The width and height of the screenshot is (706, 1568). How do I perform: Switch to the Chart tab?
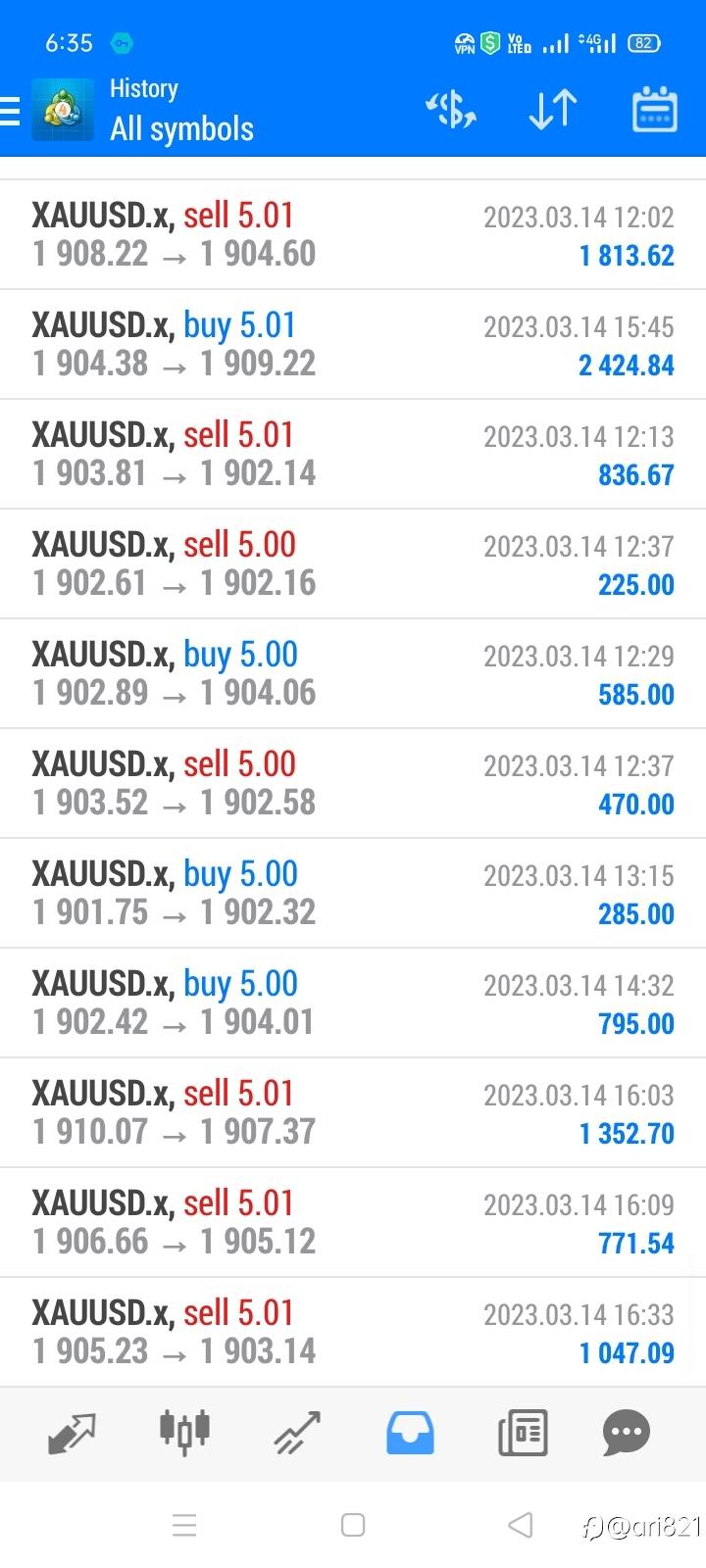[x=184, y=1433]
